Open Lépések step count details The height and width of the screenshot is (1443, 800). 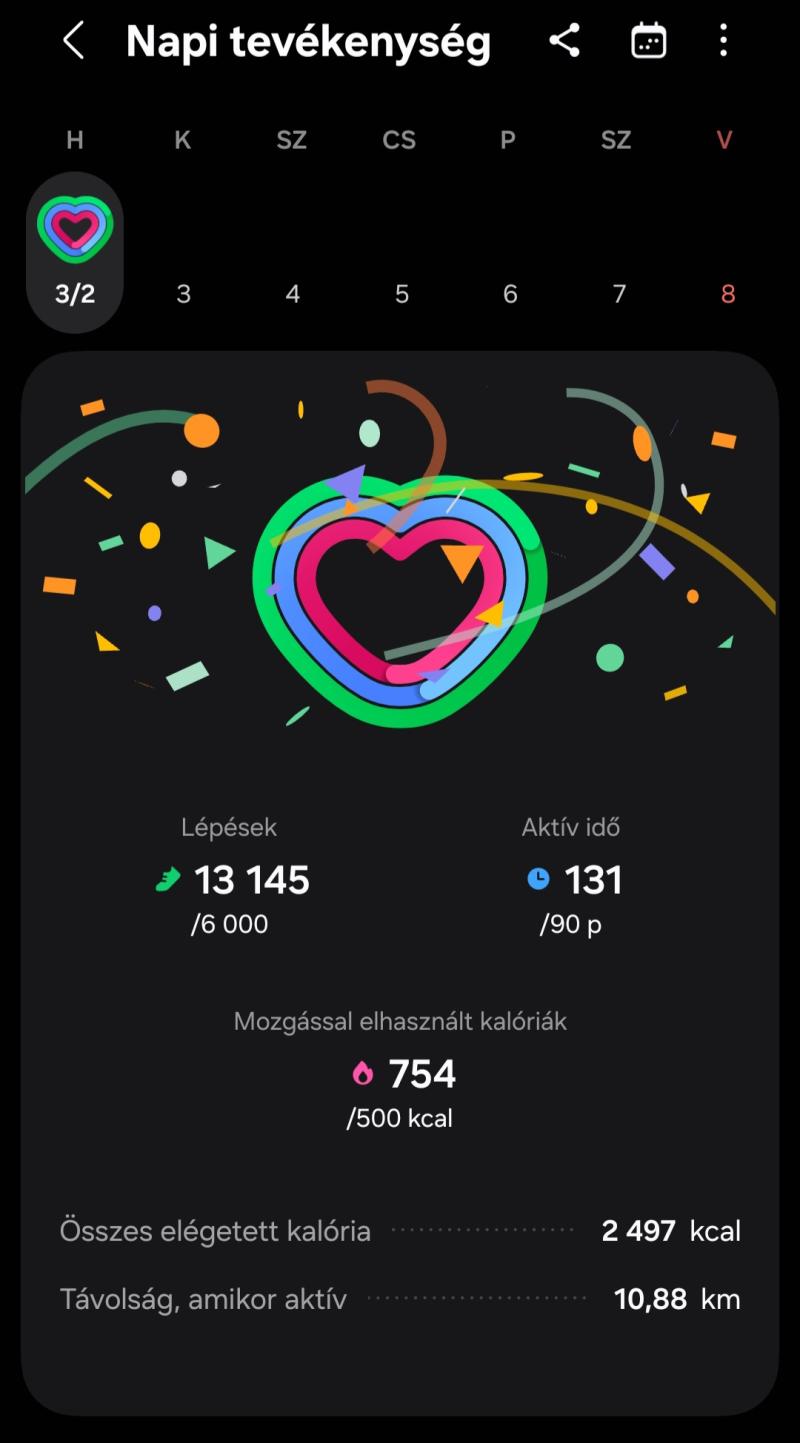tap(230, 880)
